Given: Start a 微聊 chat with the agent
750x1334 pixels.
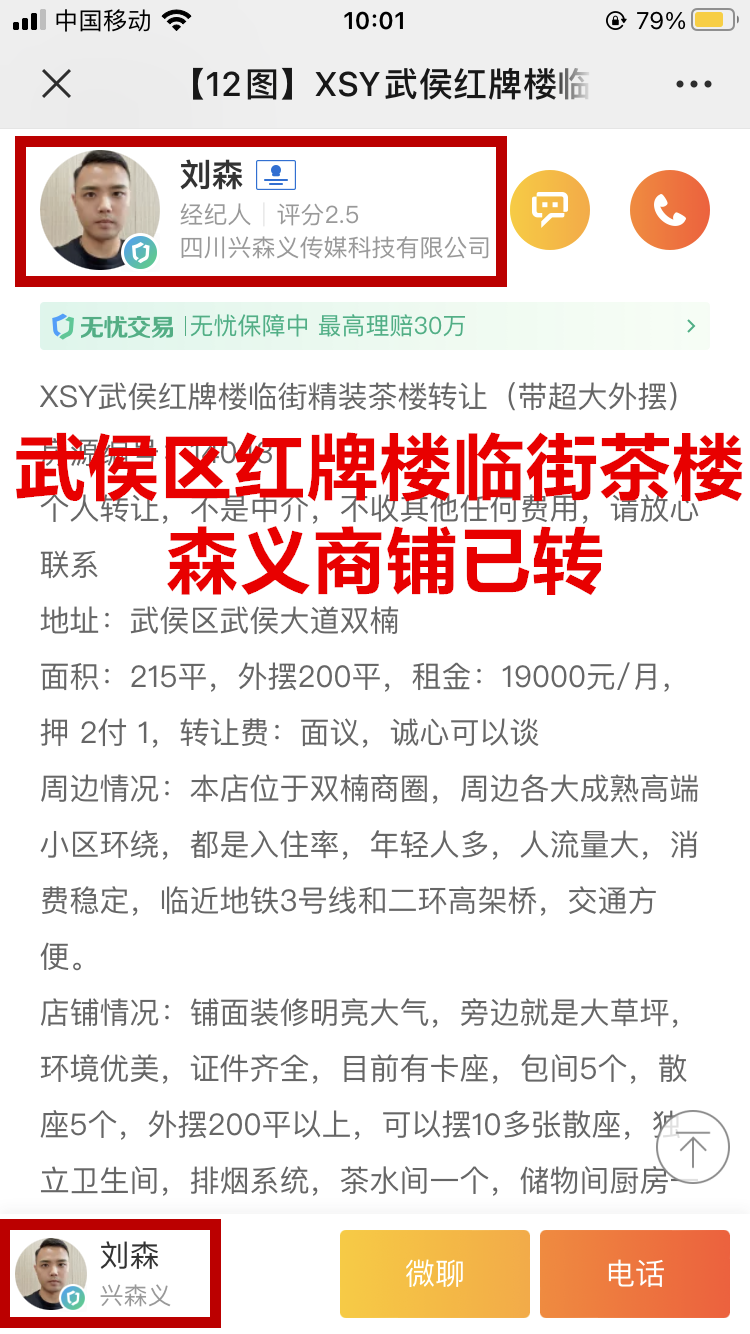Looking at the screenshot, I should (x=435, y=1273).
